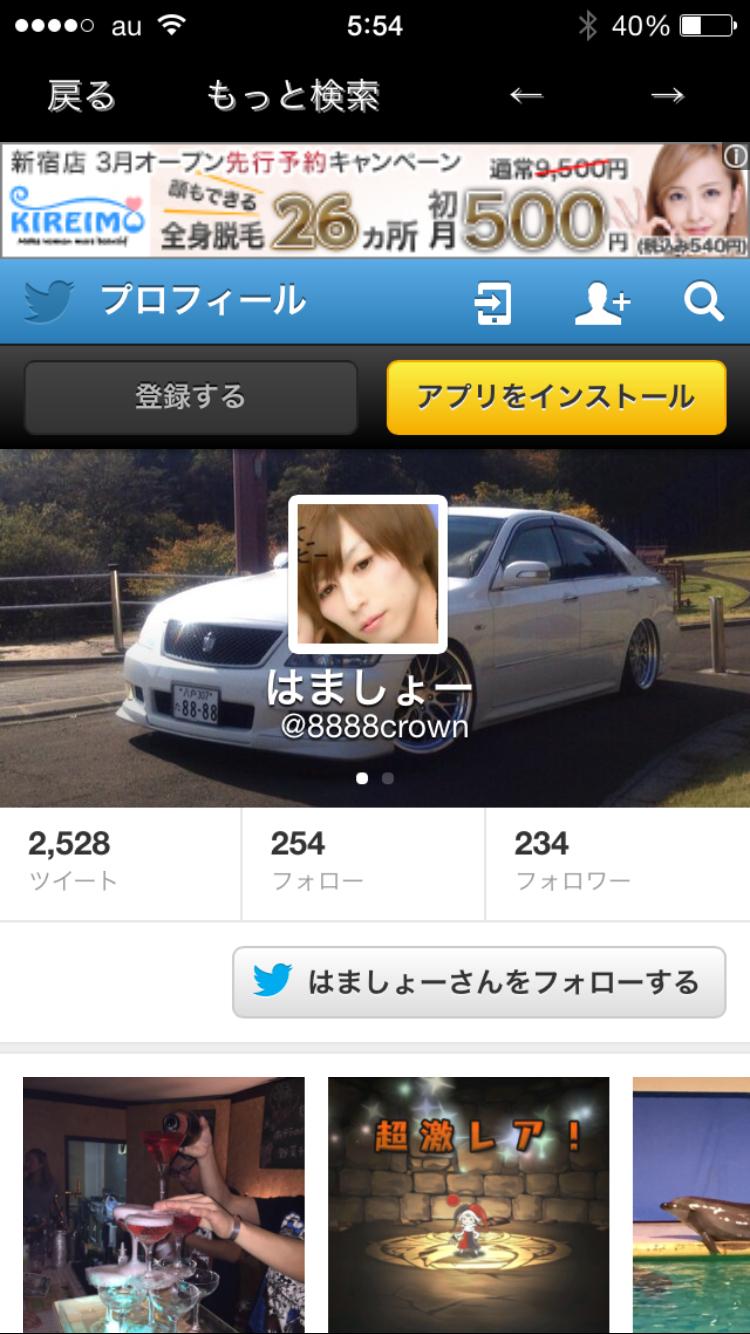Open the 超激レア game image
The image size is (750, 1334).
468,1204
